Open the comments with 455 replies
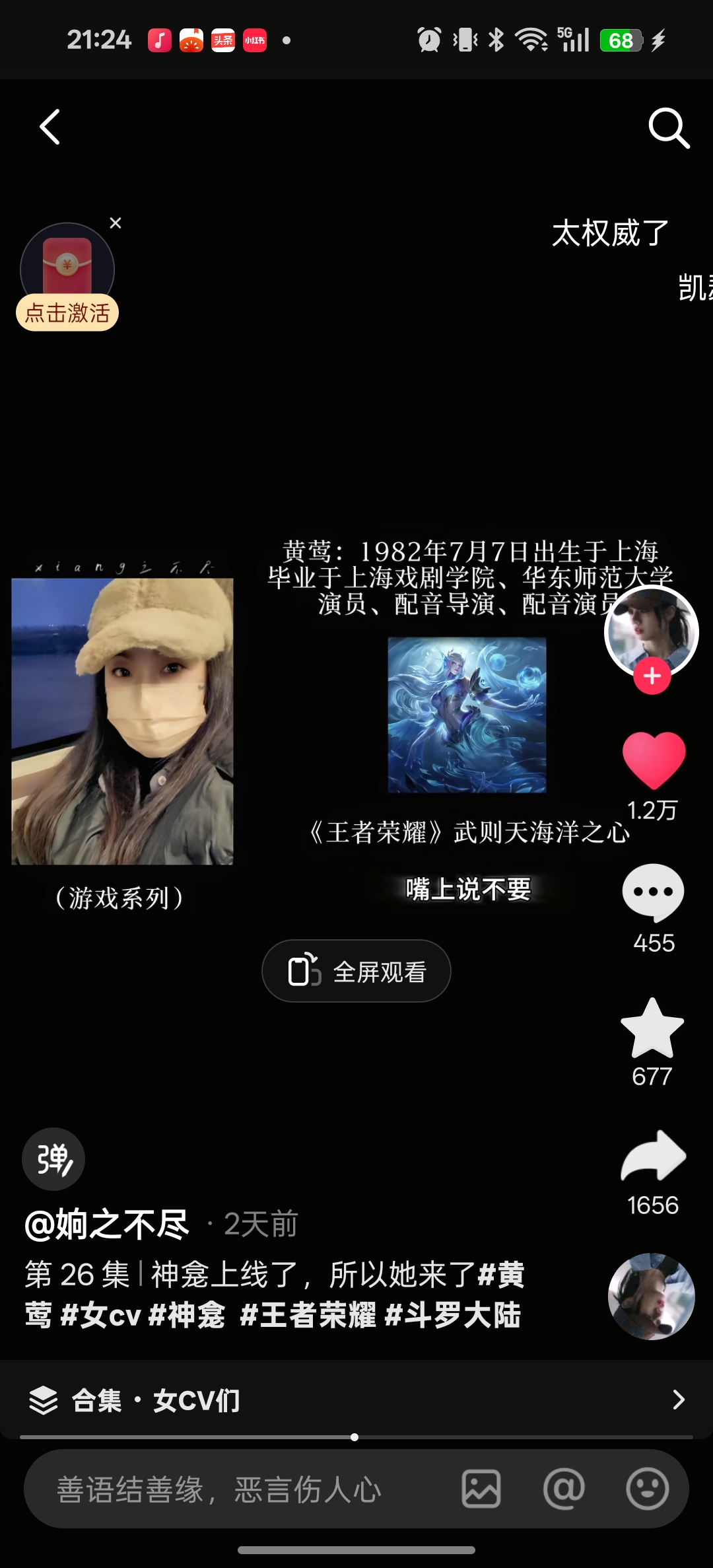 [653, 892]
